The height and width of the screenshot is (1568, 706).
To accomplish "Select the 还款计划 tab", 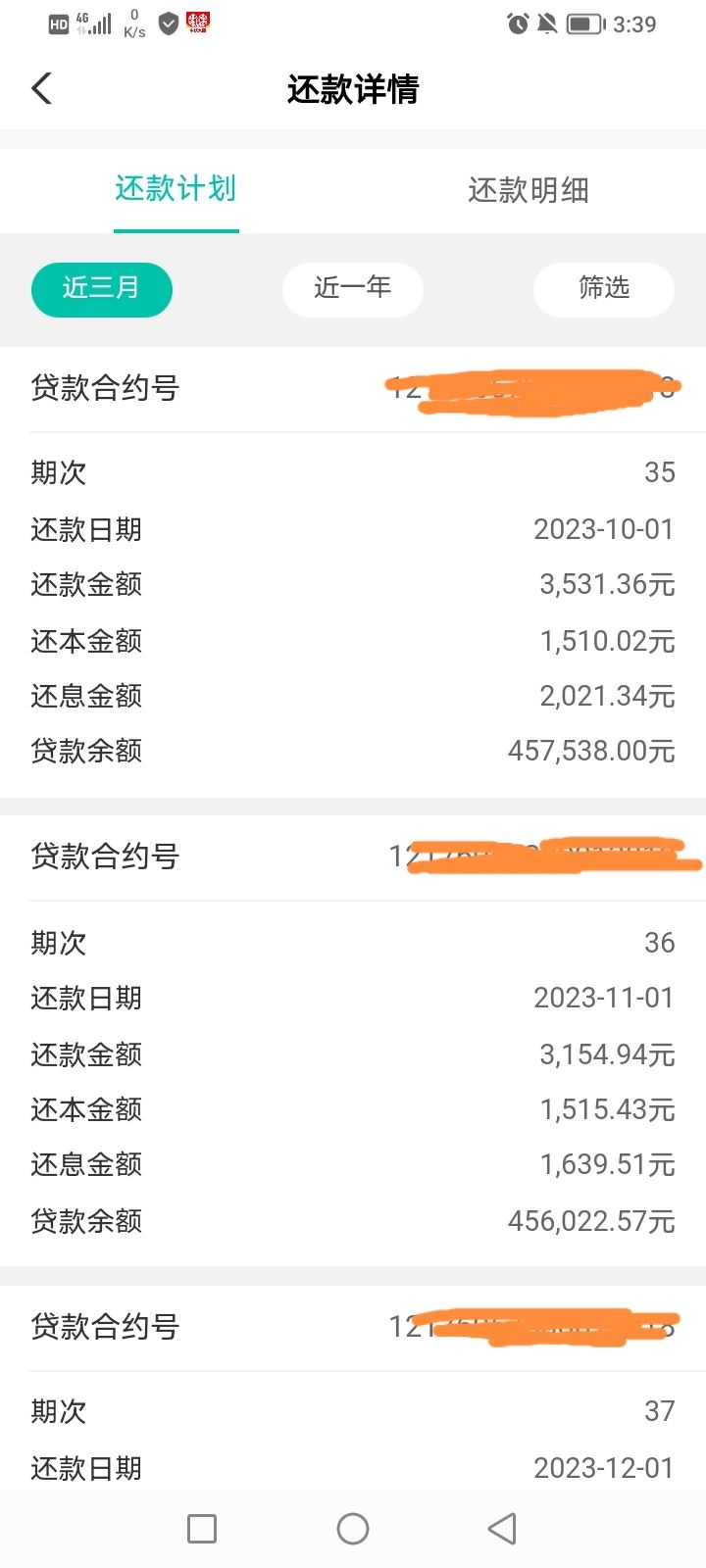I will coord(176,188).
